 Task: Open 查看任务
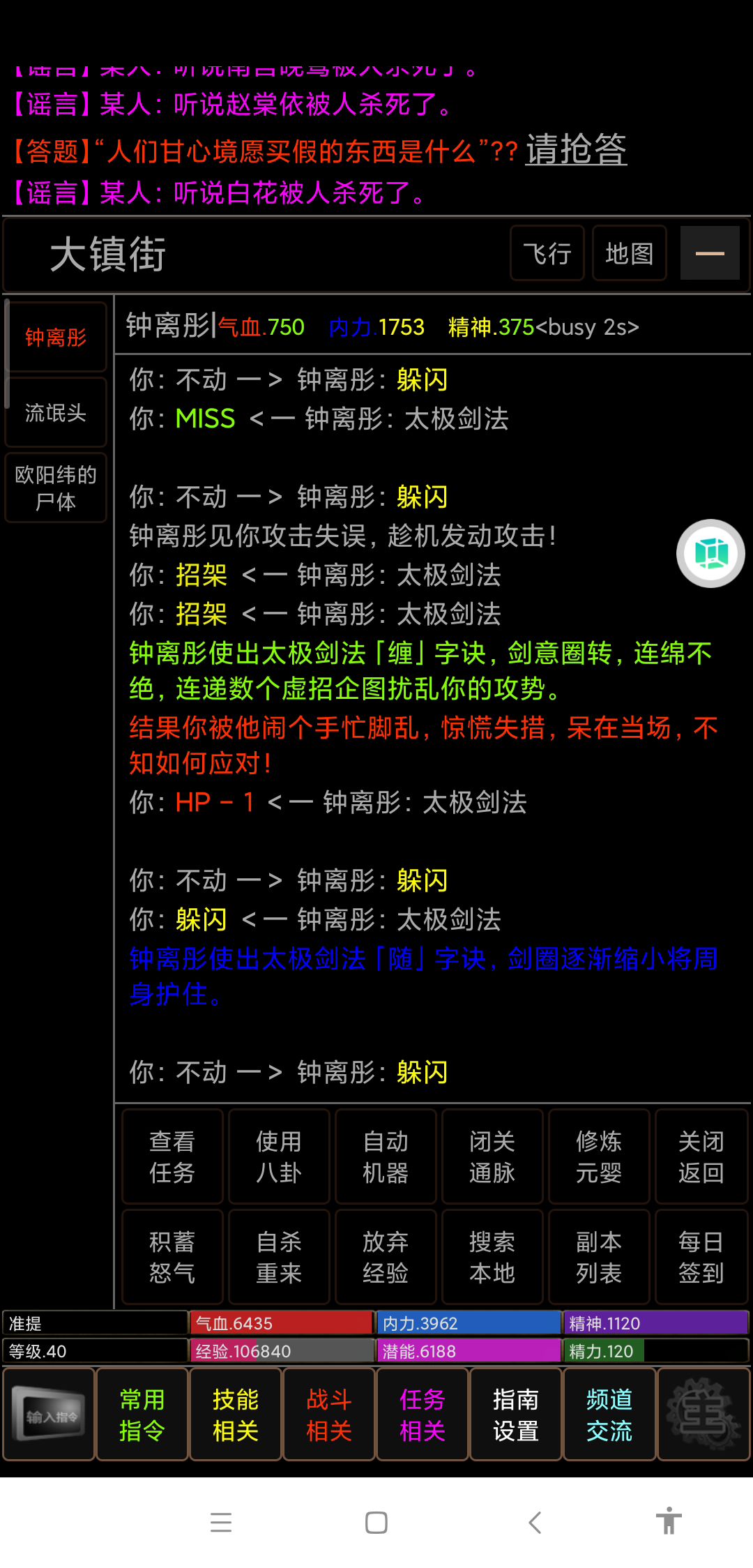click(x=172, y=1156)
